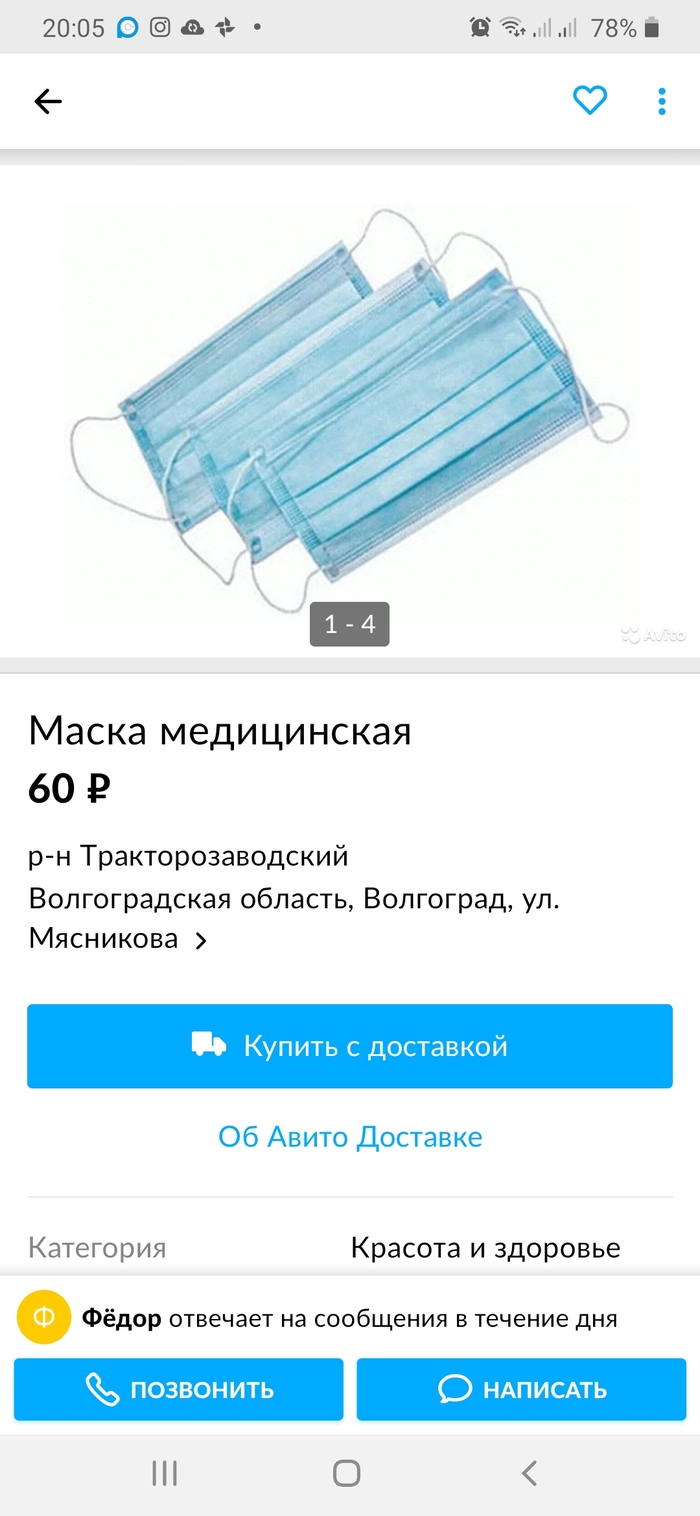Tap Купить с доставкой button
The image size is (700, 1516).
point(350,1046)
